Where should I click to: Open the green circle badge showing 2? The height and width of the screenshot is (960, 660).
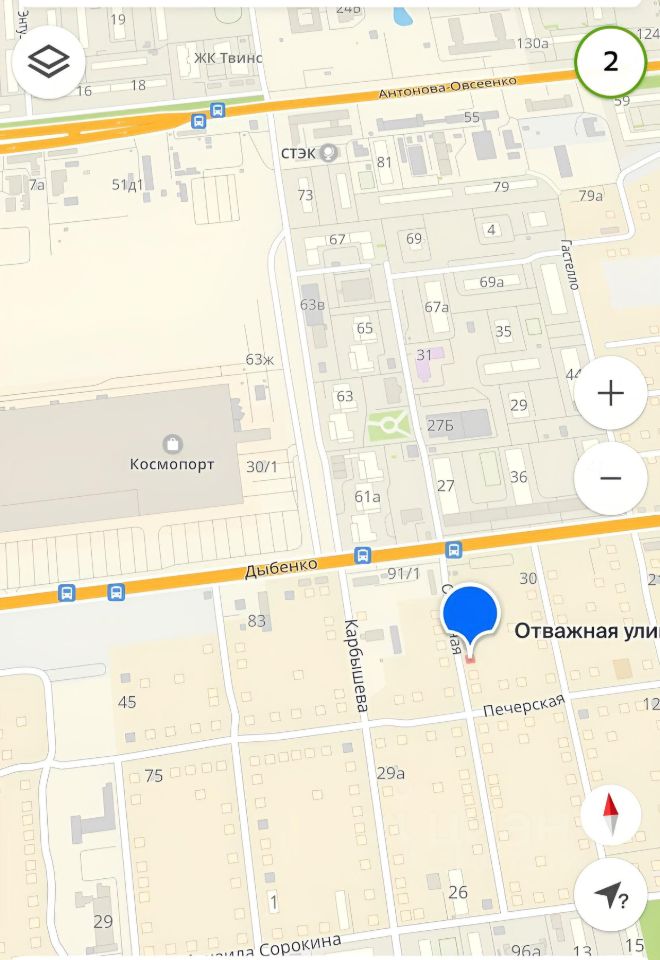(610, 61)
